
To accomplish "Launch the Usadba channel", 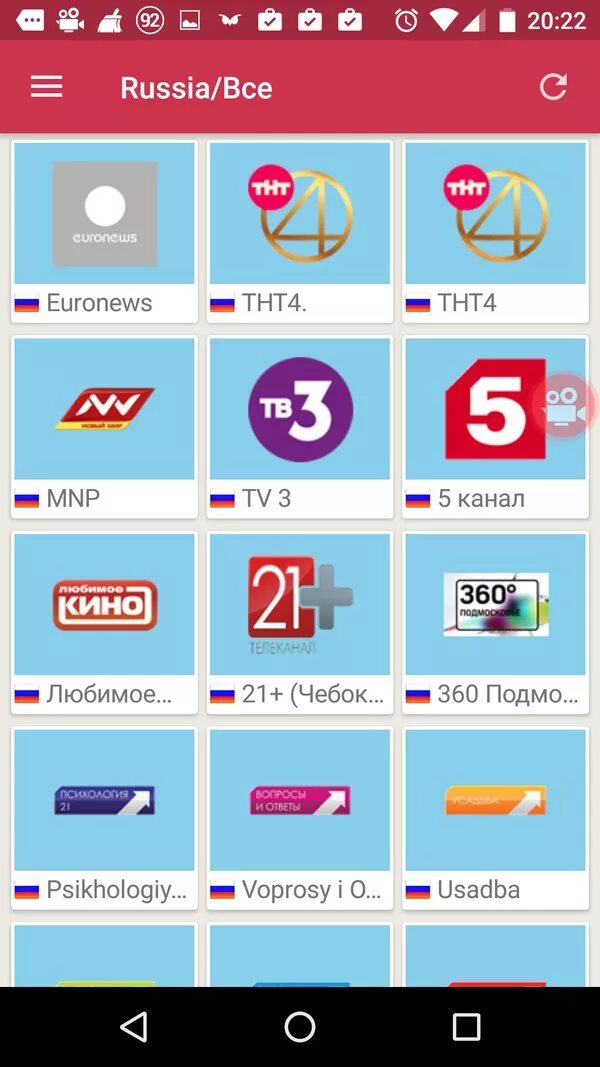I will (495, 819).
